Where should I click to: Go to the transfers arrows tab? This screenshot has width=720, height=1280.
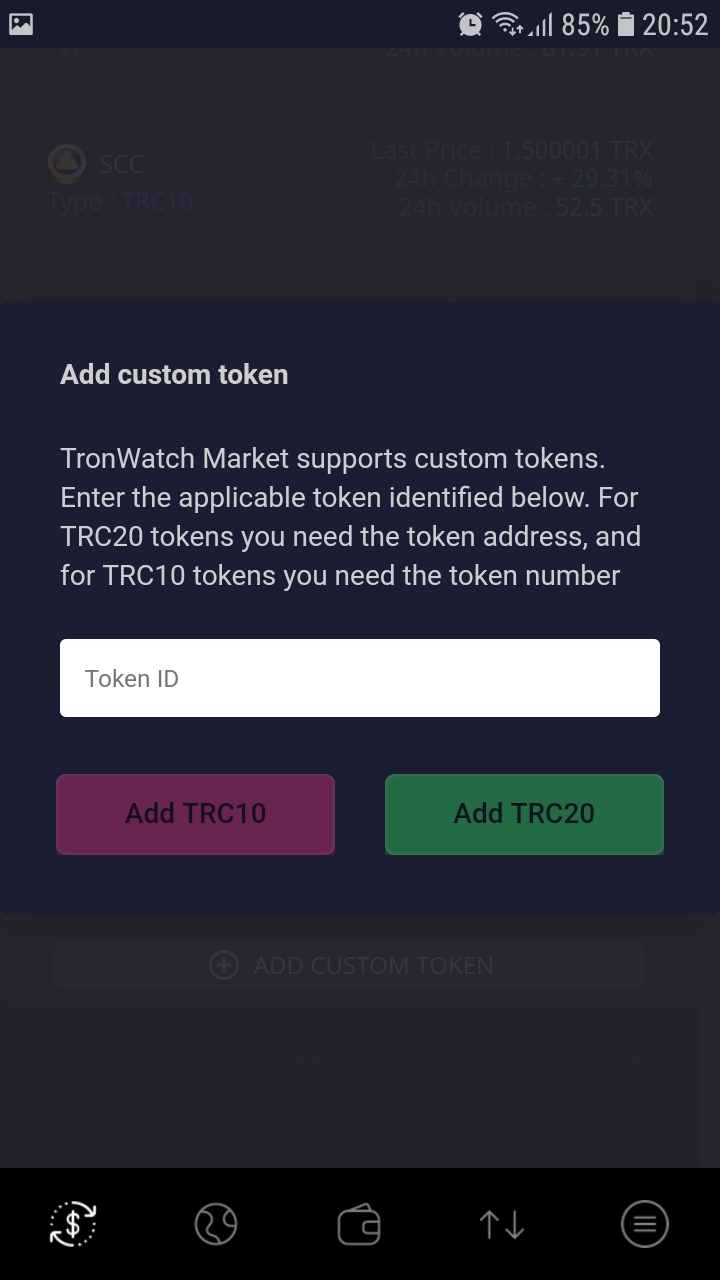tap(502, 1224)
